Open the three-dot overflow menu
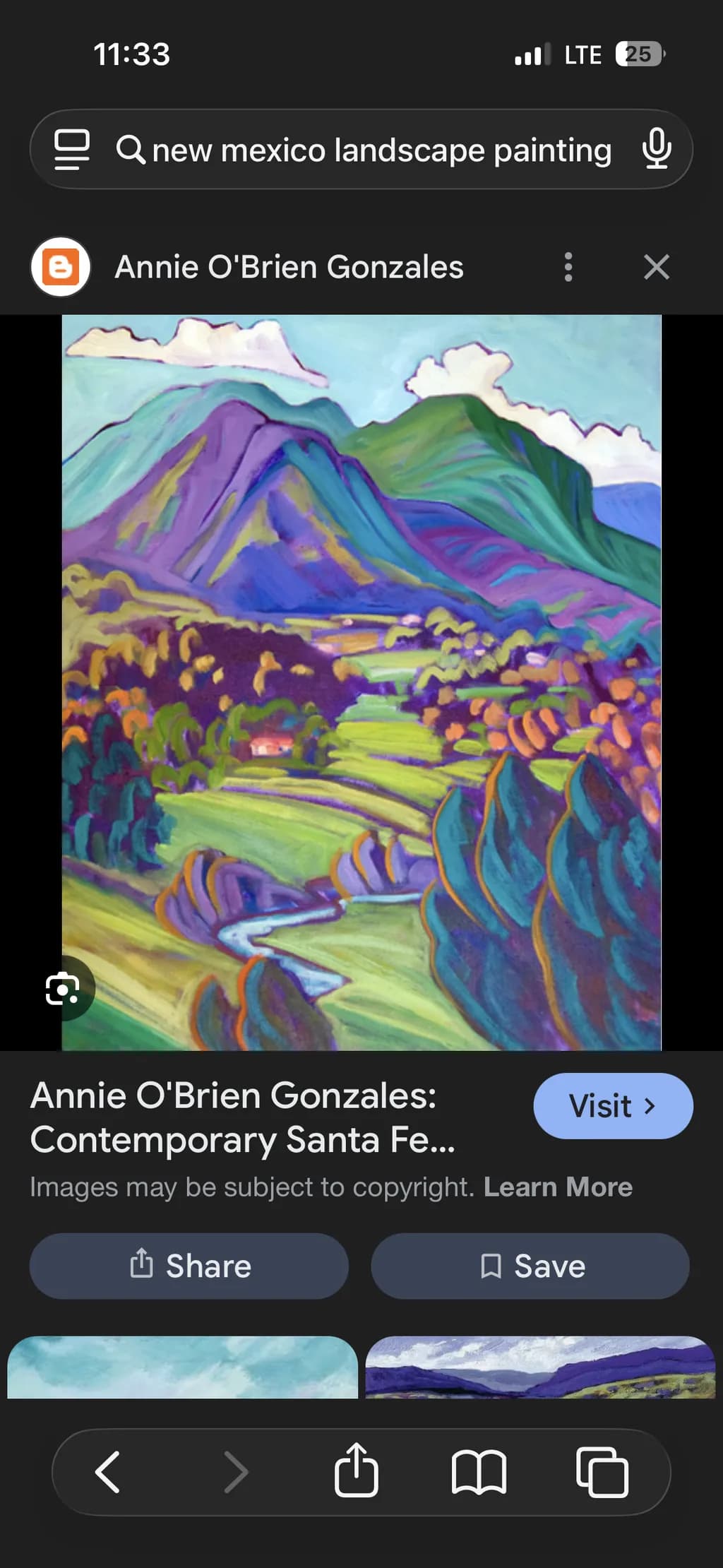723x1568 pixels. point(568,267)
